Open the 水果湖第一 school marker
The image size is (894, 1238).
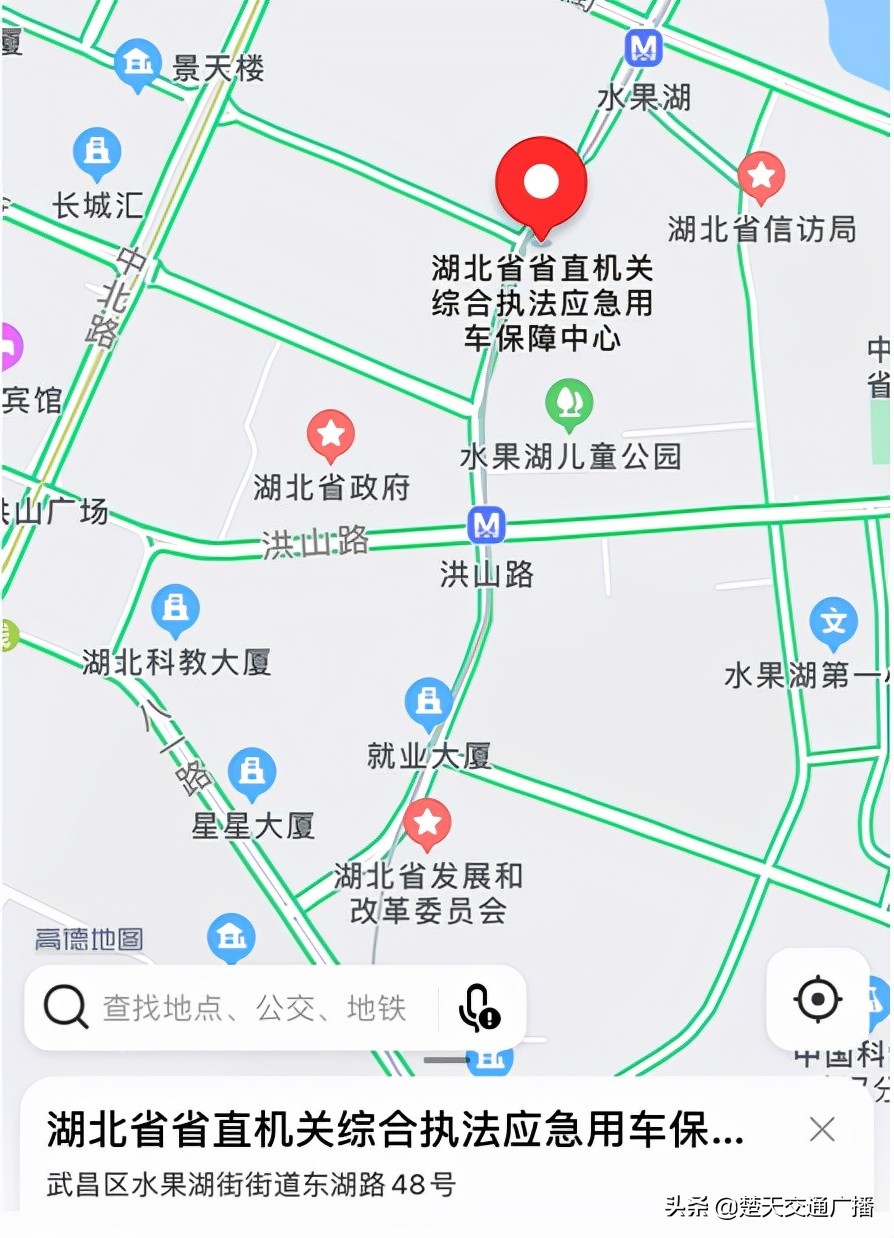pyautogui.click(x=833, y=622)
